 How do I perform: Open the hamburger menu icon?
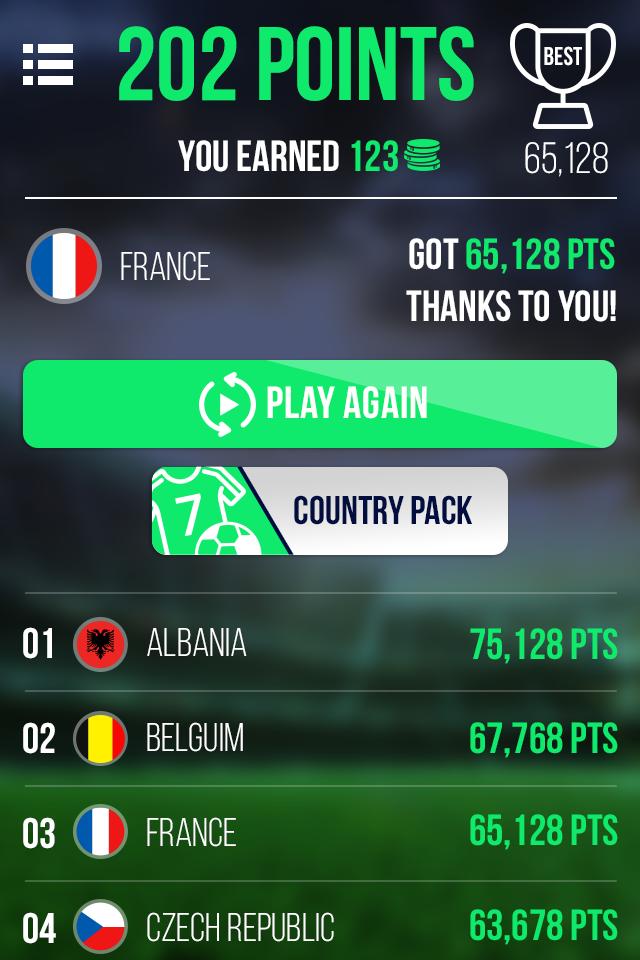48,65
